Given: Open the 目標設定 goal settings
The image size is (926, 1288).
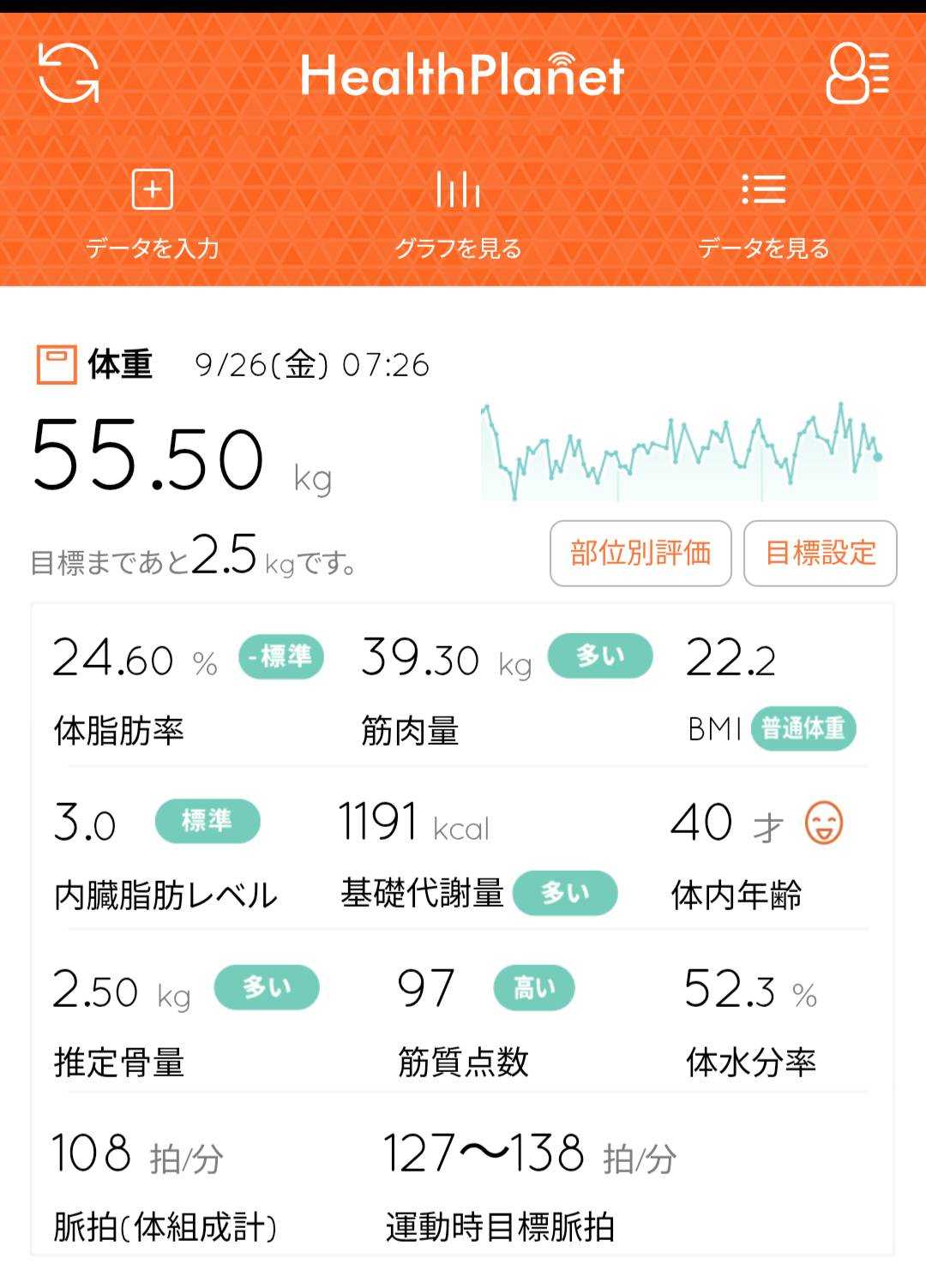Looking at the screenshot, I should (x=820, y=554).
